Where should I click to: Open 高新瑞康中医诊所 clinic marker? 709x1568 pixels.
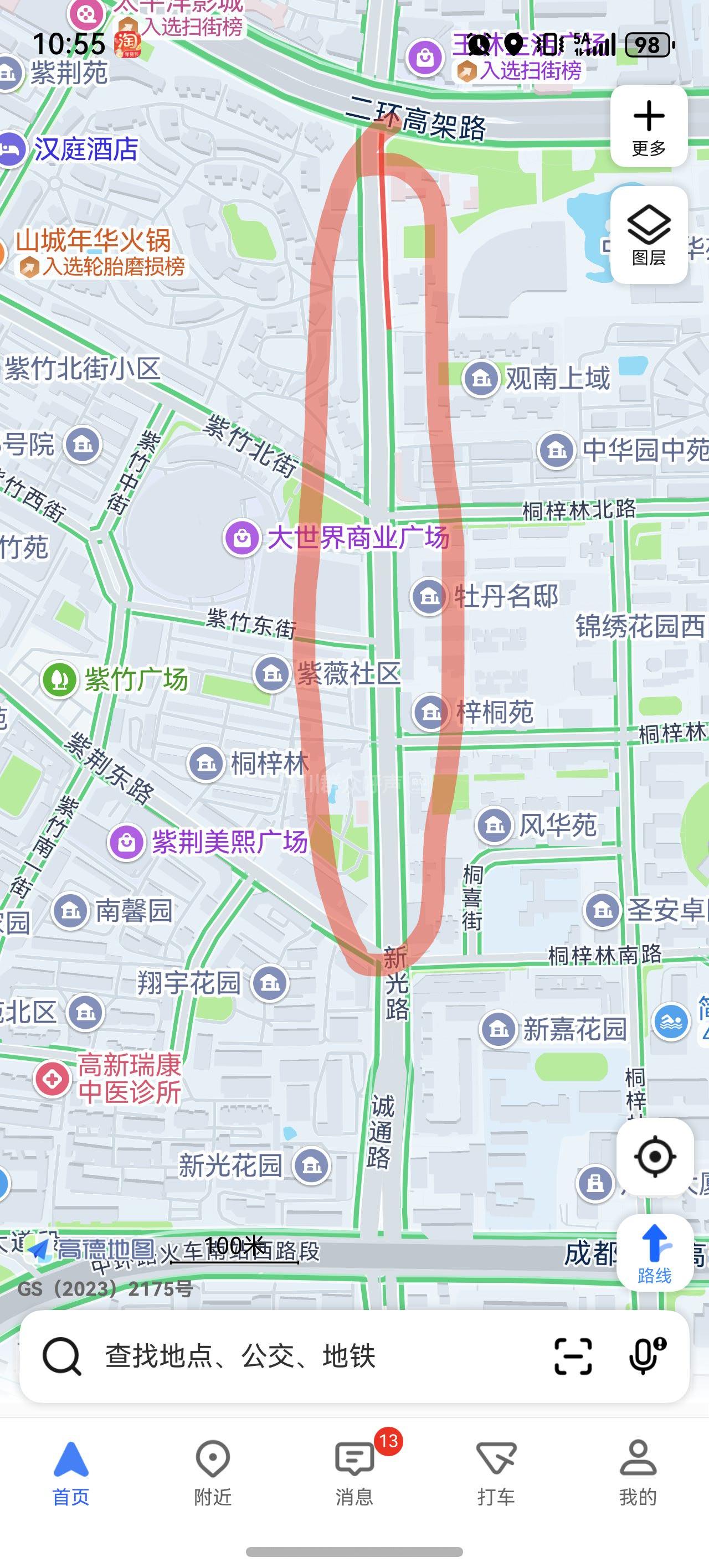[53, 1079]
